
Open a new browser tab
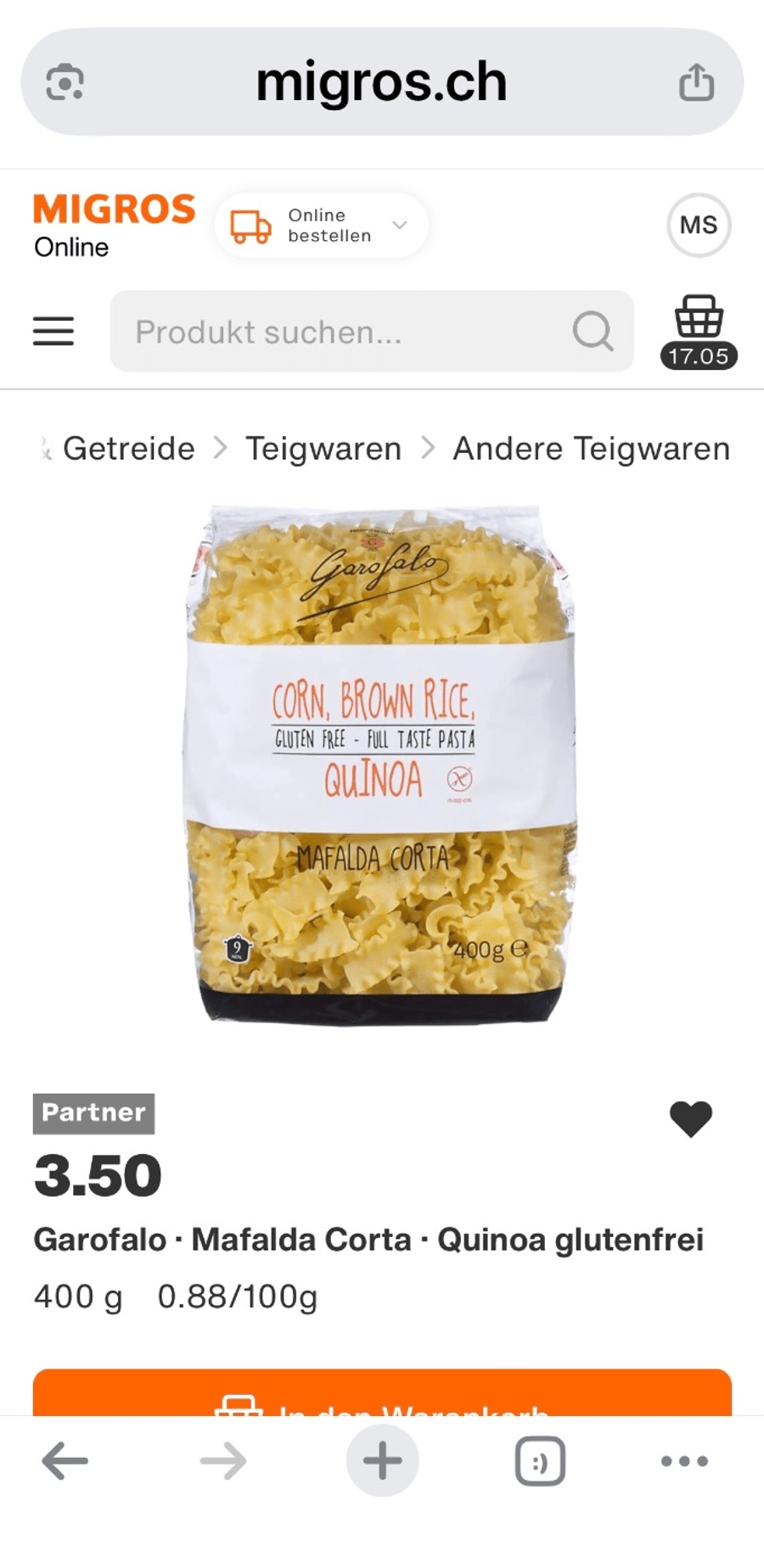click(382, 1461)
